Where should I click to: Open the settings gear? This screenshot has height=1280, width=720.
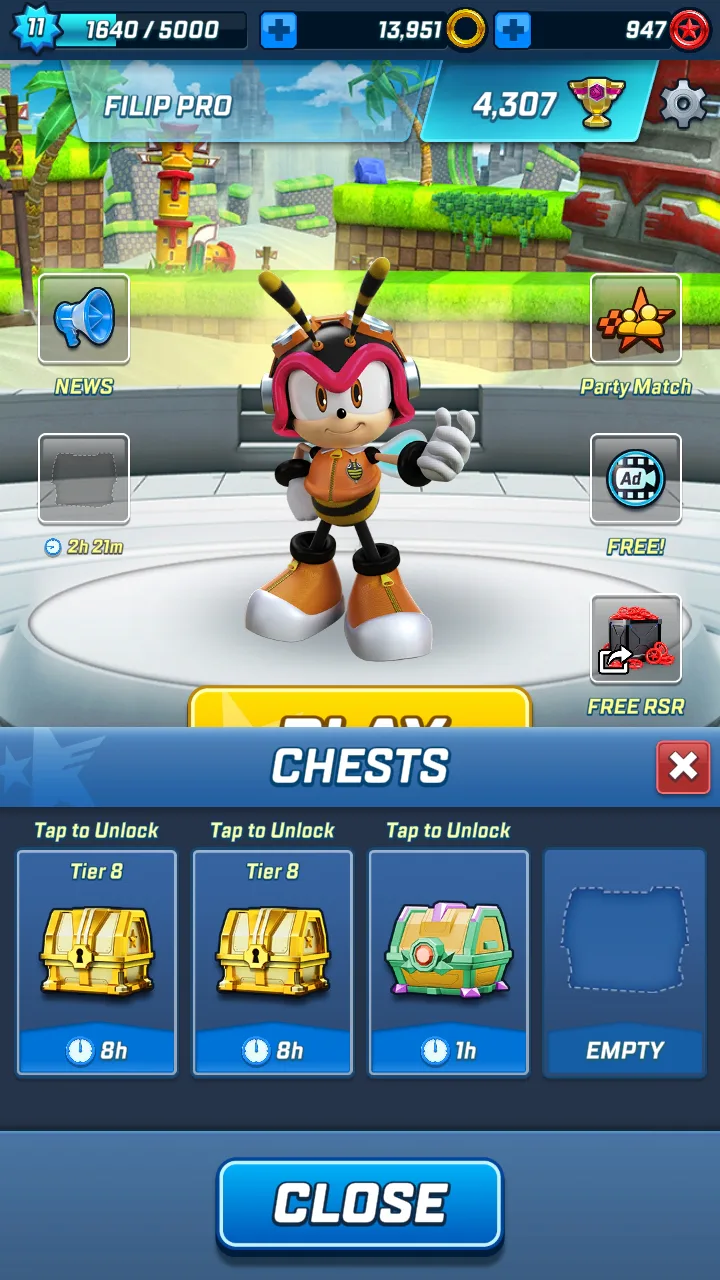click(683, 103)
